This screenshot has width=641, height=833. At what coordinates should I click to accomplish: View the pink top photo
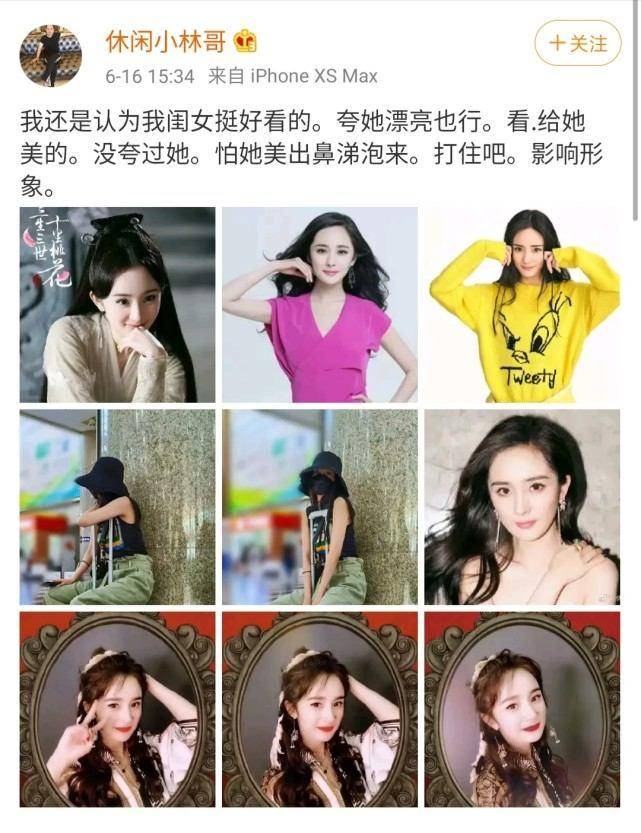pos(320,304)
